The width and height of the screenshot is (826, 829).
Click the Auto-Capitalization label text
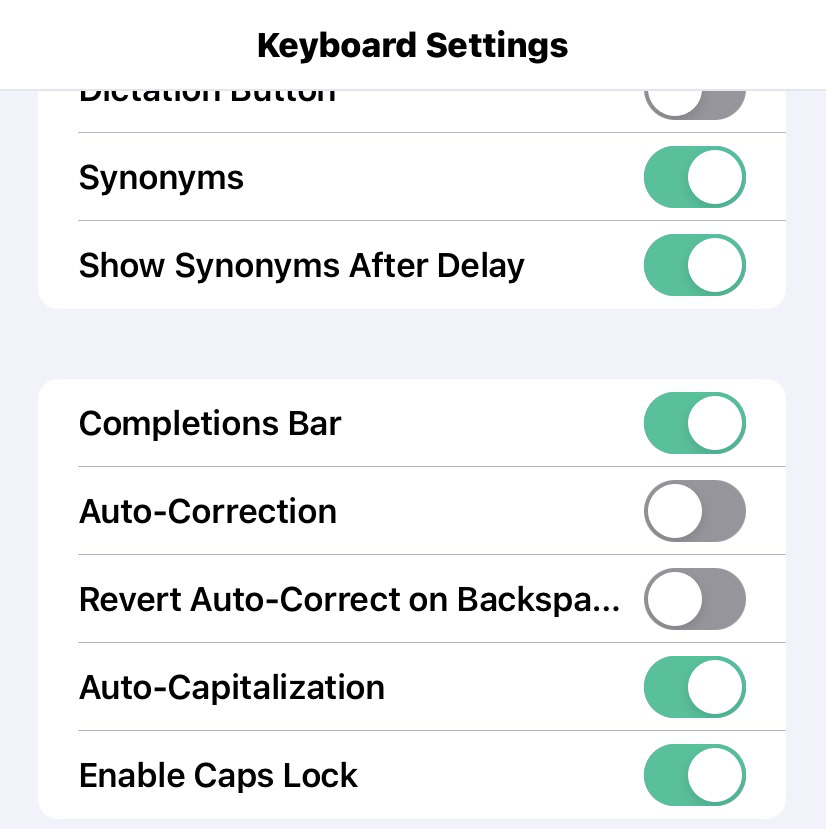(231, 687)
